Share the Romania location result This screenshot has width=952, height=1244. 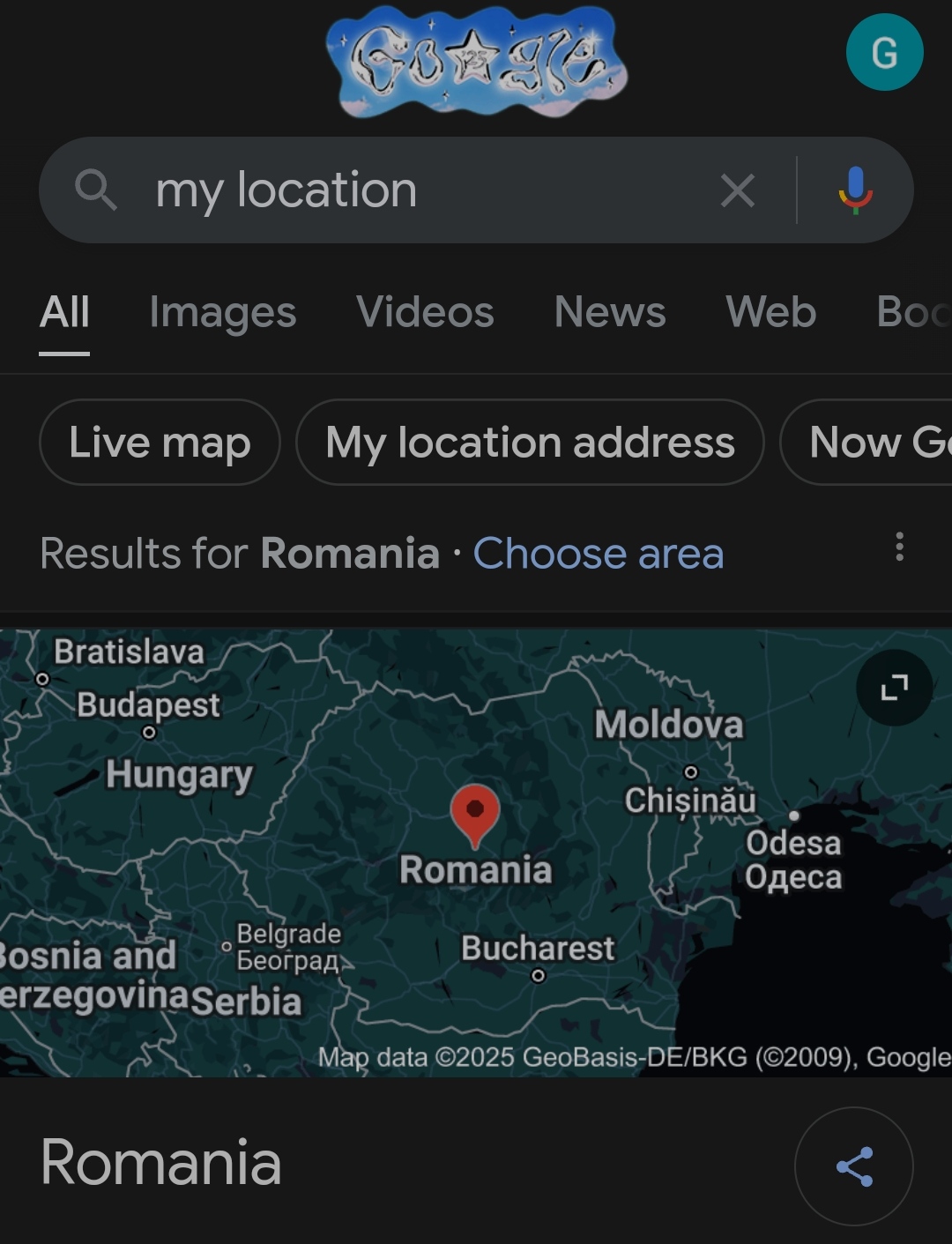tap(853, 1166)
